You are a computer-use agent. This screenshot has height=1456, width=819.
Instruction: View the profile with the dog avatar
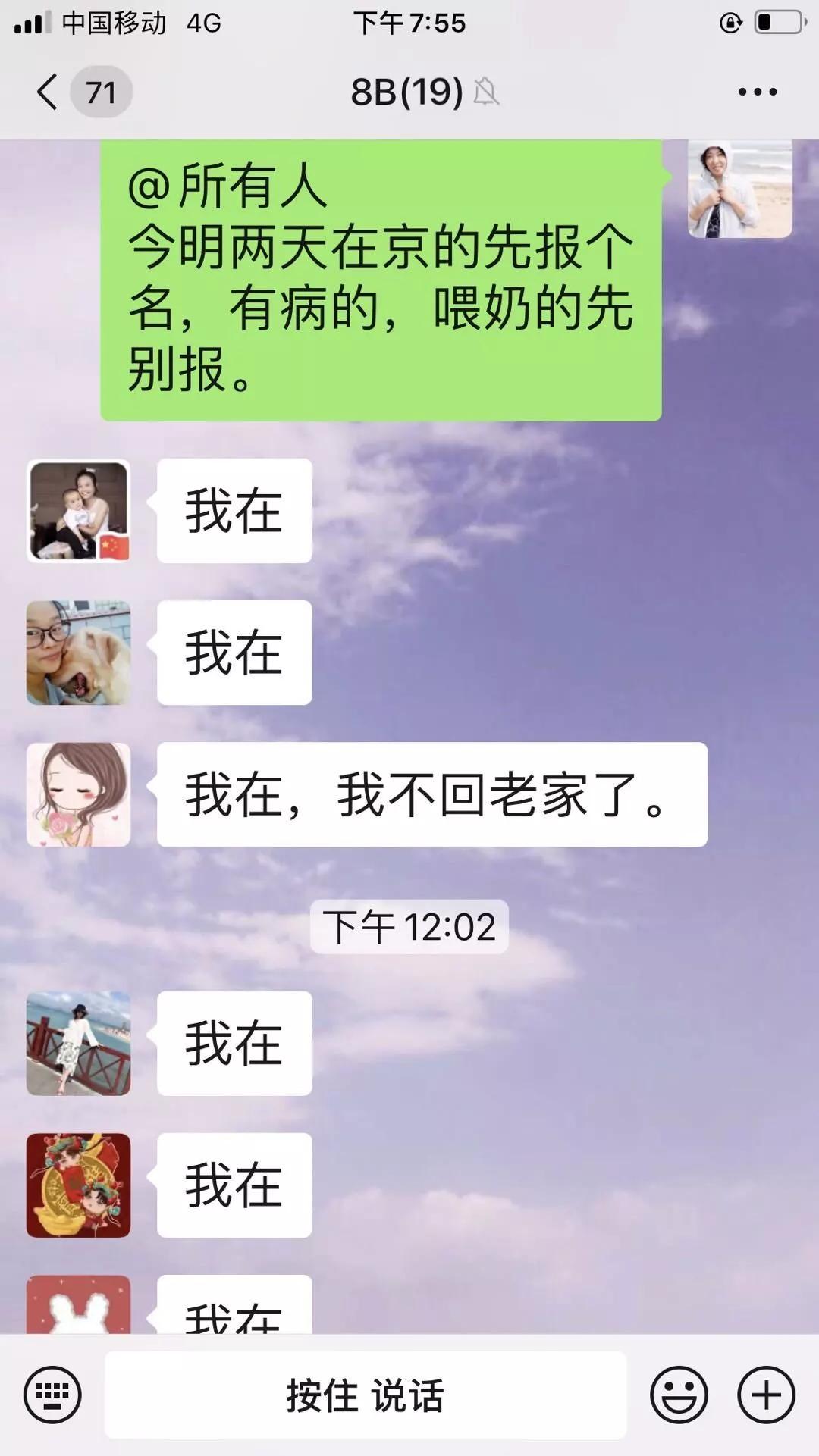click(x=79, y=653)
